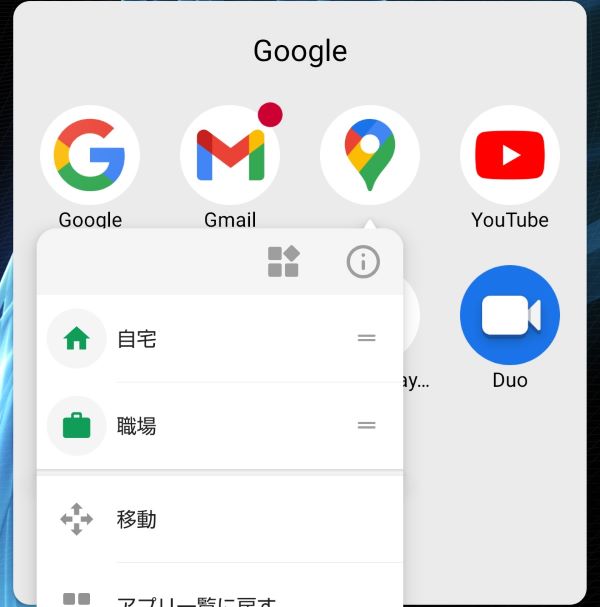This screenshot has width=600, height=607.
Task: Open the Google Maps app icon
Action: click(370, 156)
